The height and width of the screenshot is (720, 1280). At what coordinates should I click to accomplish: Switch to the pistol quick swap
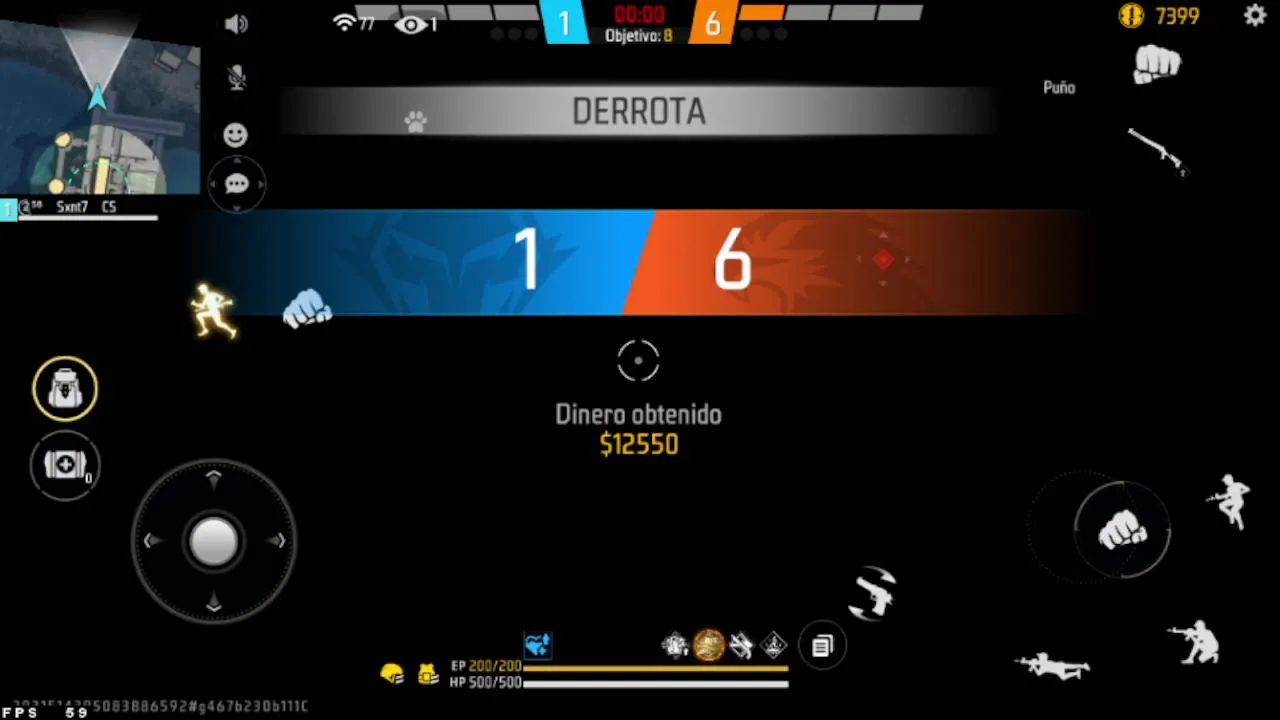click(x=873, y=594)
